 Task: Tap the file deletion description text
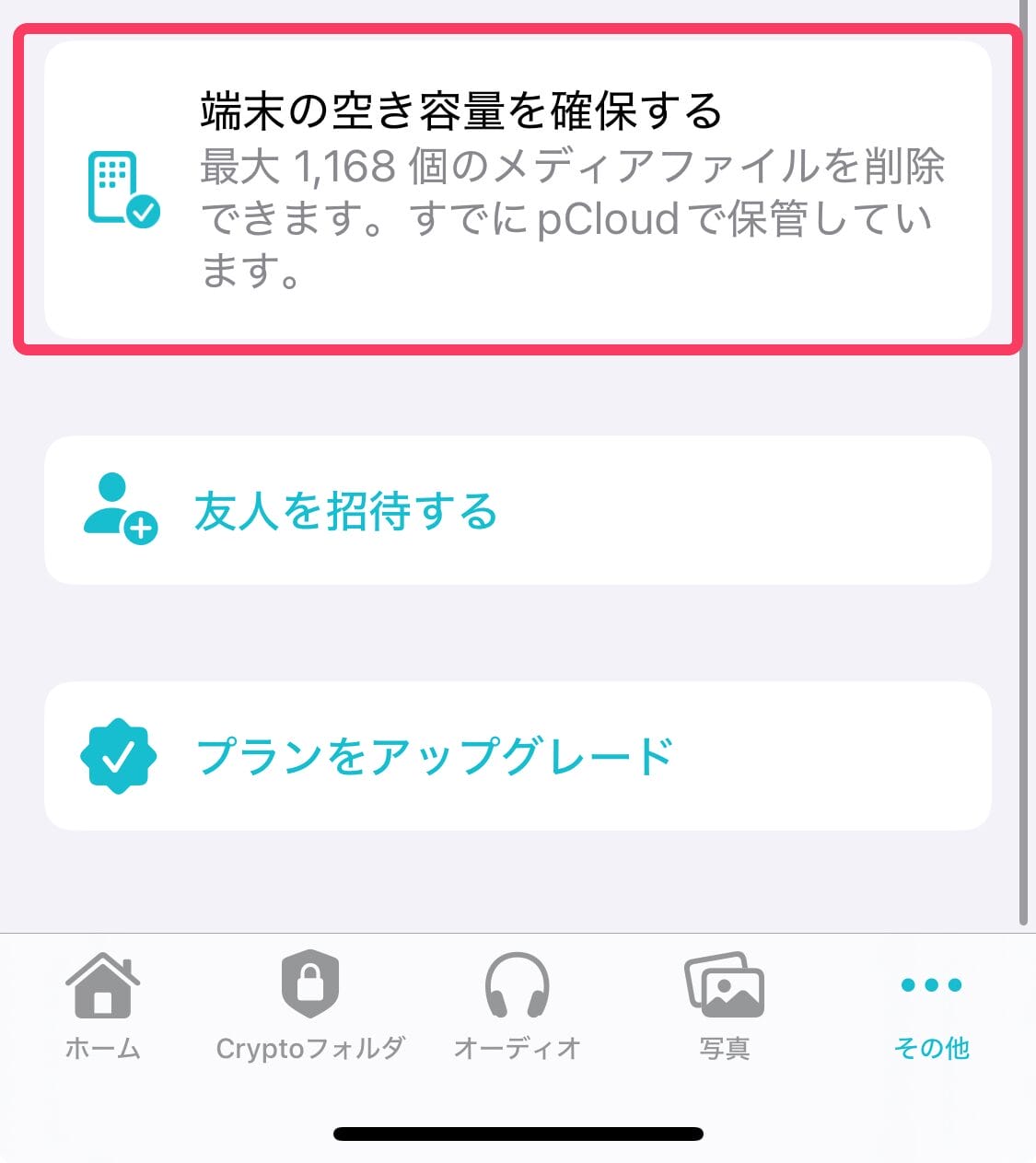571,216
